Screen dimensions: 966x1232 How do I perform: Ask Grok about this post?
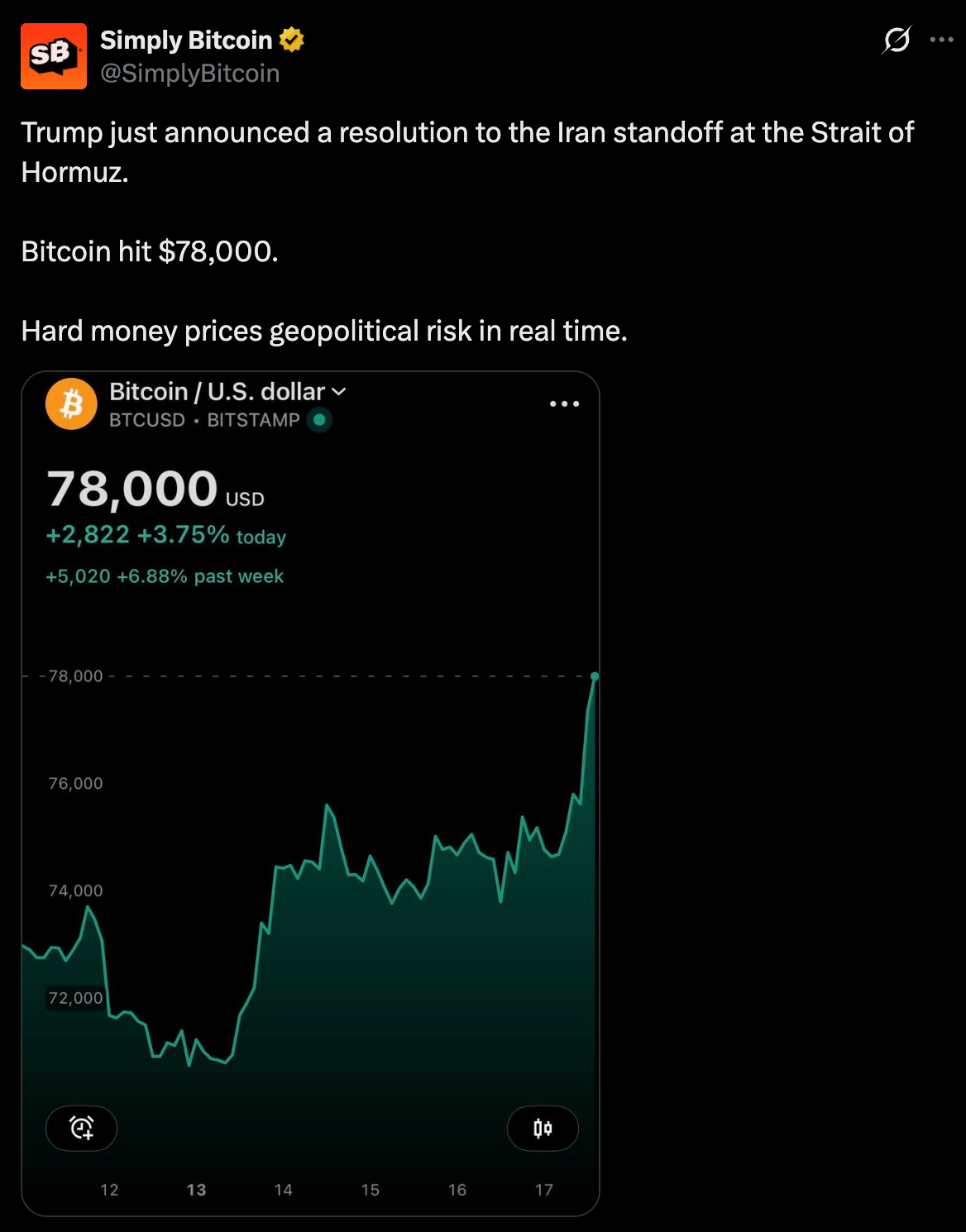[x=897, y=40]
